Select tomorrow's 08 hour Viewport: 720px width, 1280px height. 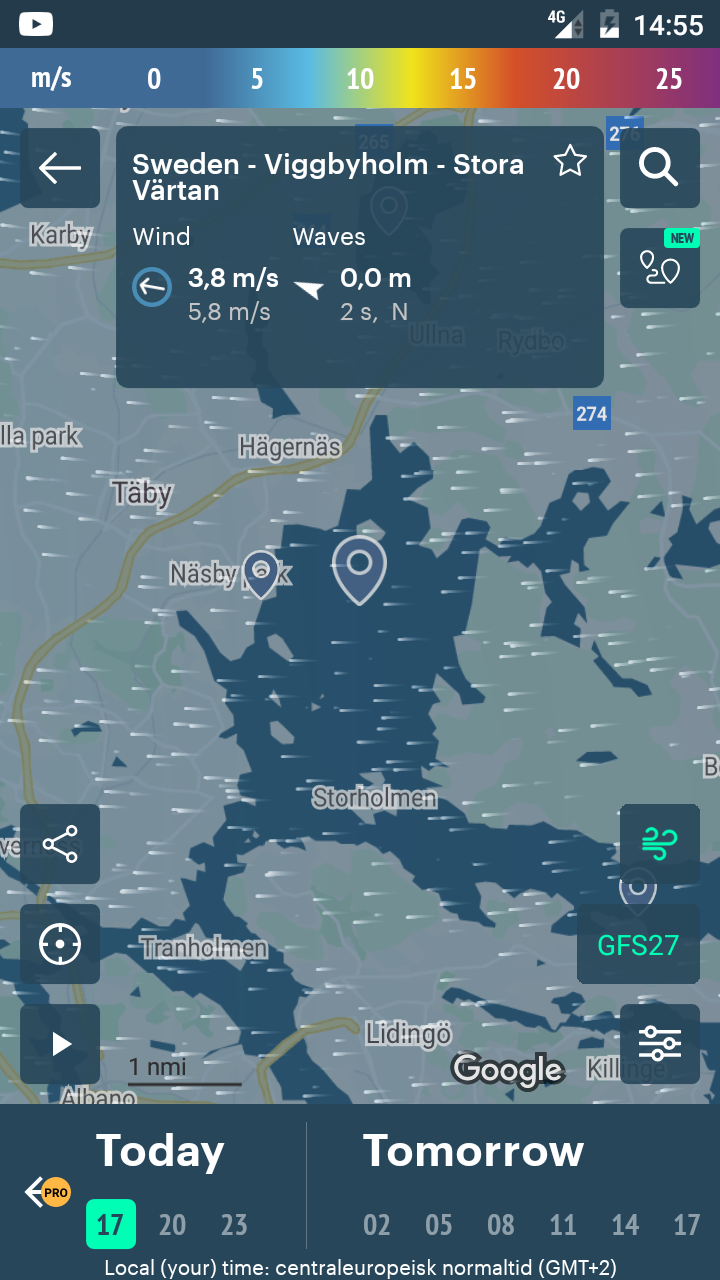click(x=501, y=1225)
